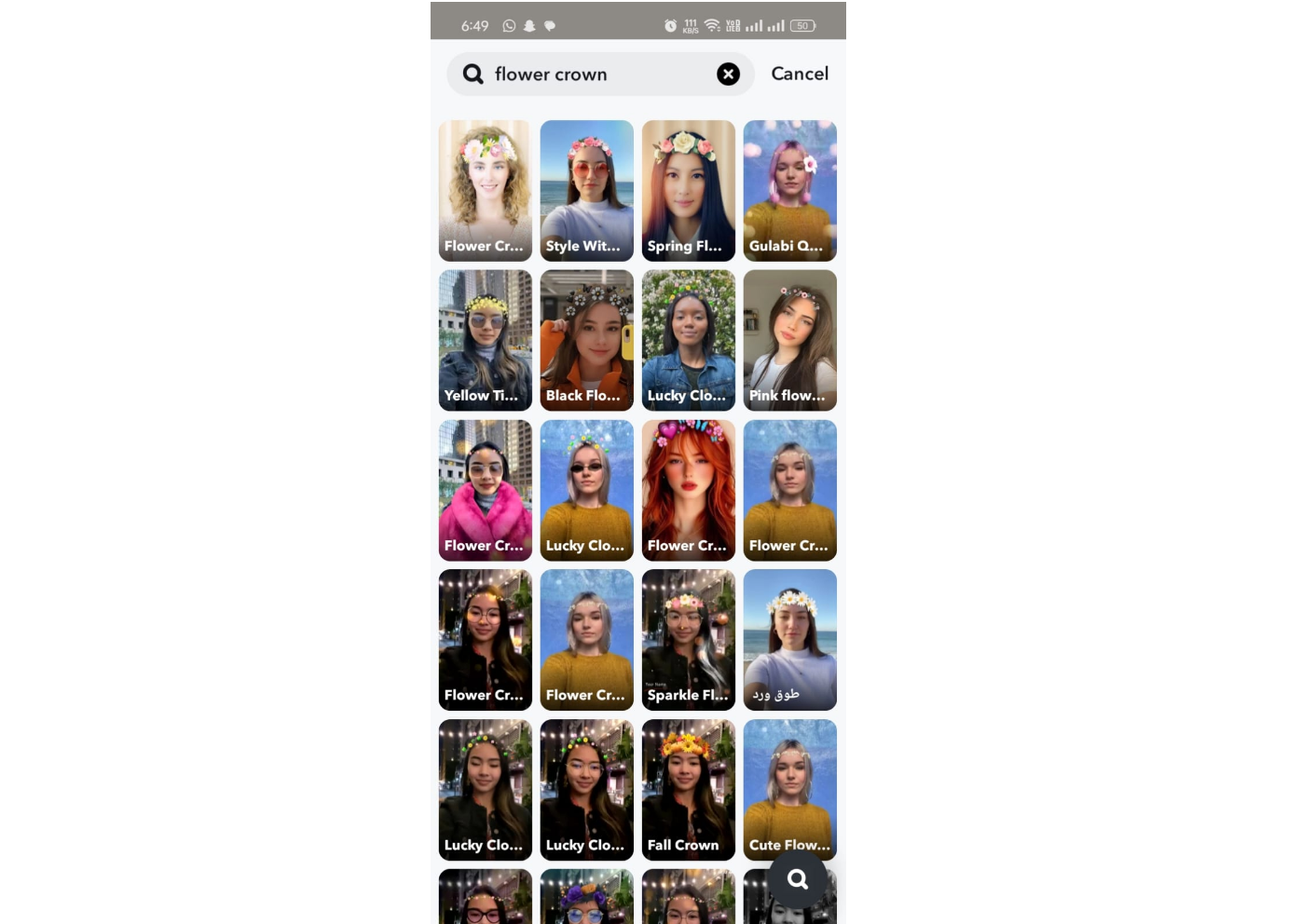
Task: Select the Spring Fl... lens
Action: 688,190
